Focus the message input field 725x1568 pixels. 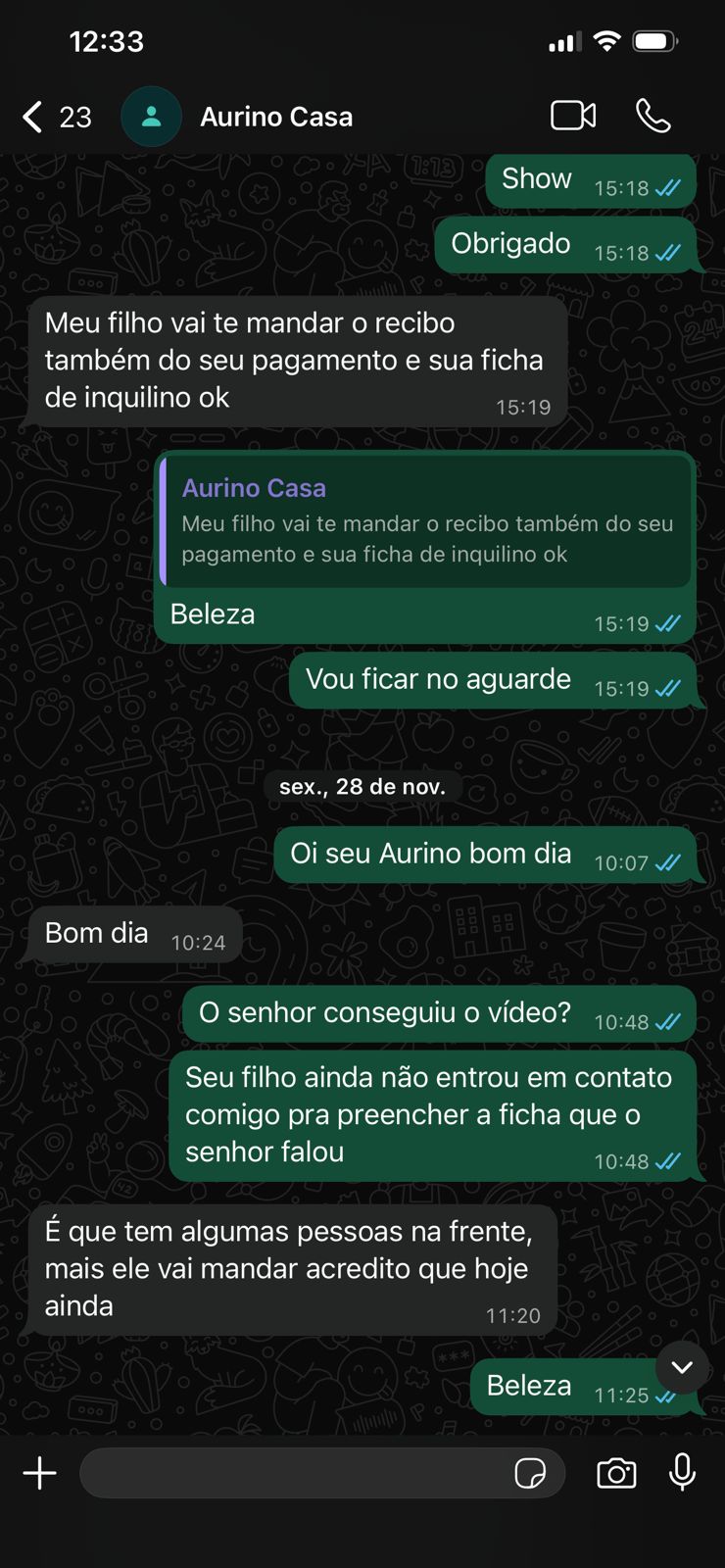(x=294, y=1473)
